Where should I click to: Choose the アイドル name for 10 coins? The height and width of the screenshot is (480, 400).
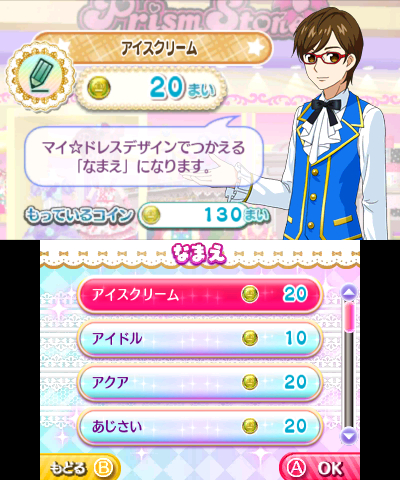(200, 339)
